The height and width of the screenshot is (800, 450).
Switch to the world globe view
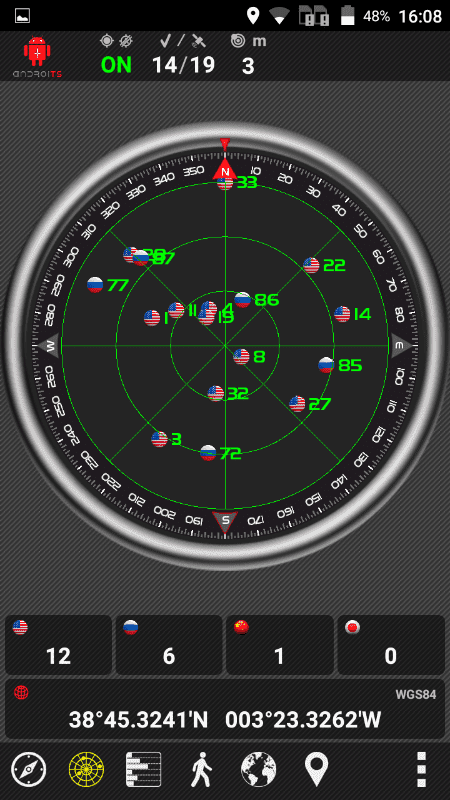259,769
